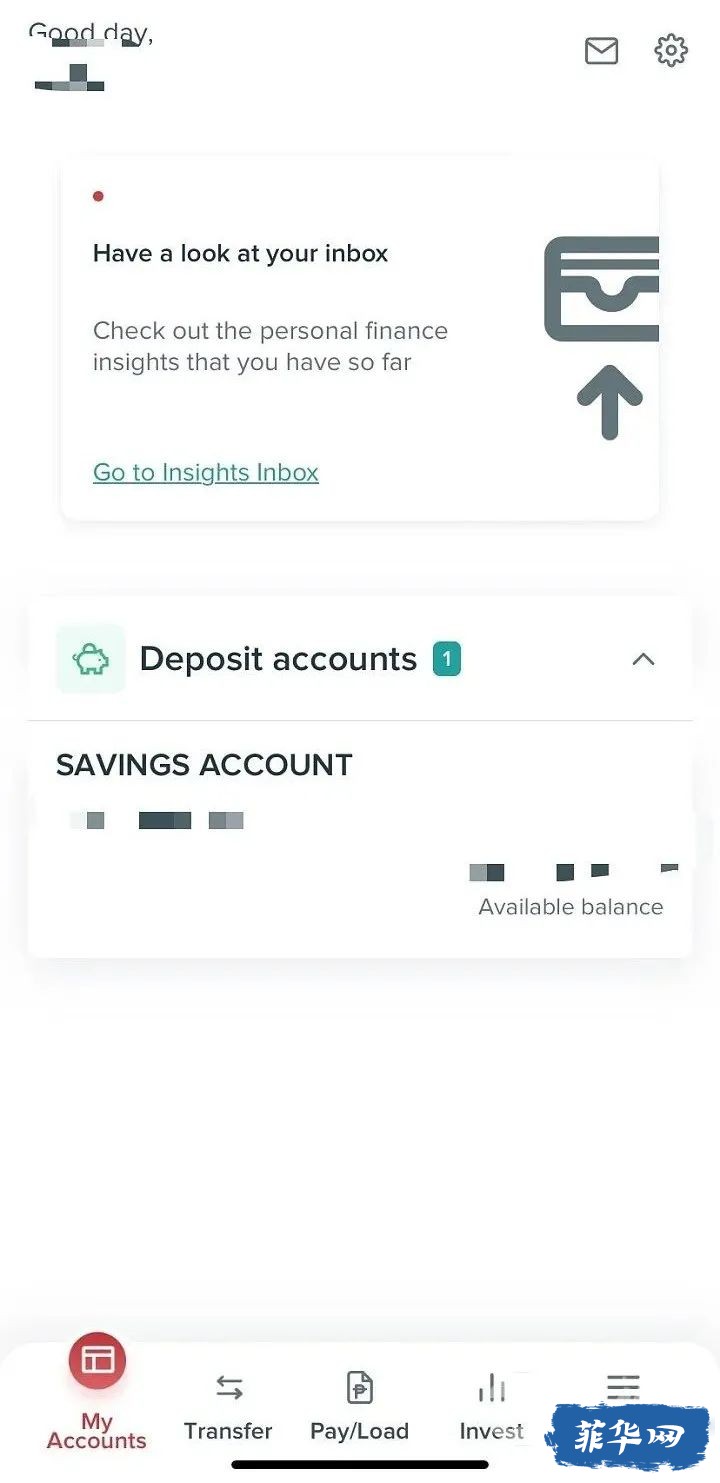This screenshot has width=720, height=1483.
Task: Go to the Invest tab
Action: 492,1408
